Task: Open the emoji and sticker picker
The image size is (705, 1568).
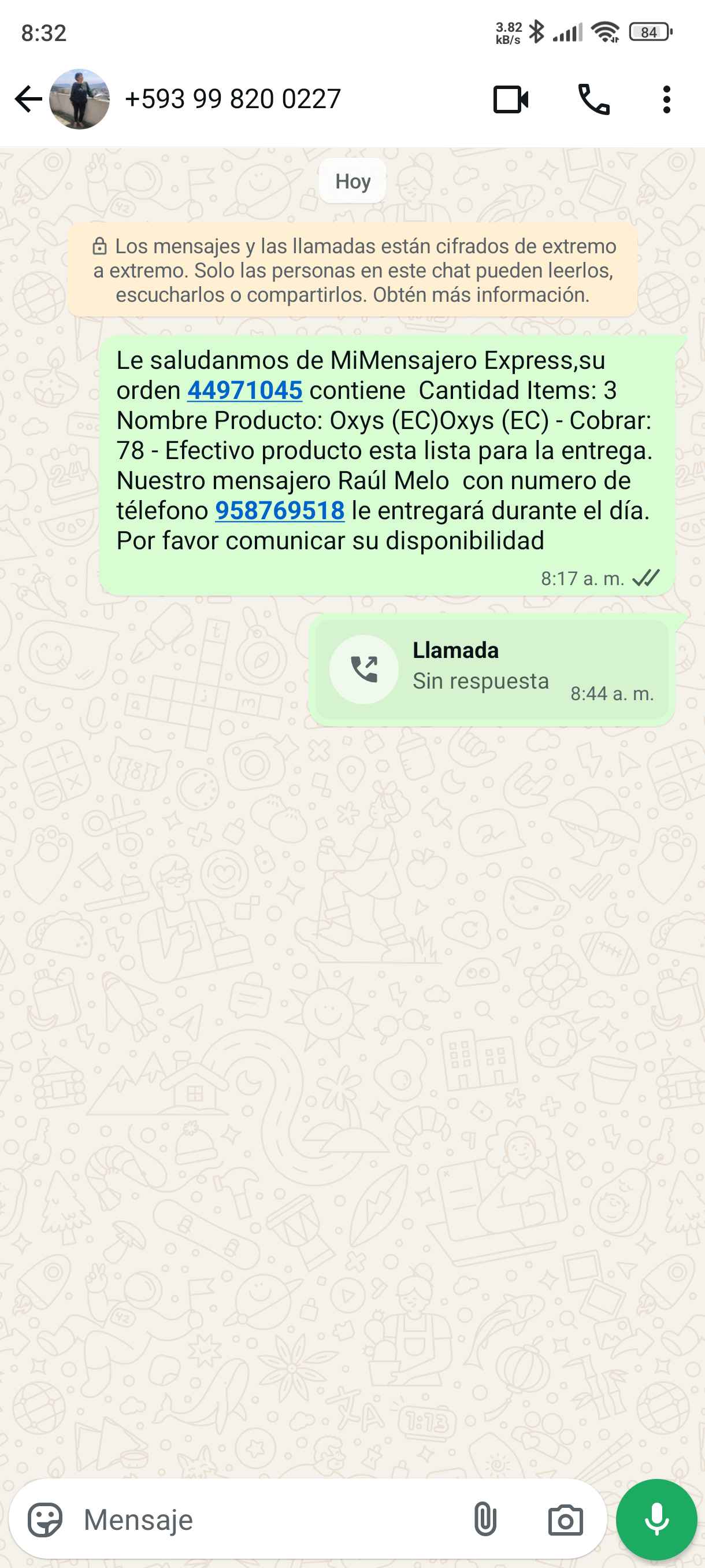Action: coord(45,1520)
